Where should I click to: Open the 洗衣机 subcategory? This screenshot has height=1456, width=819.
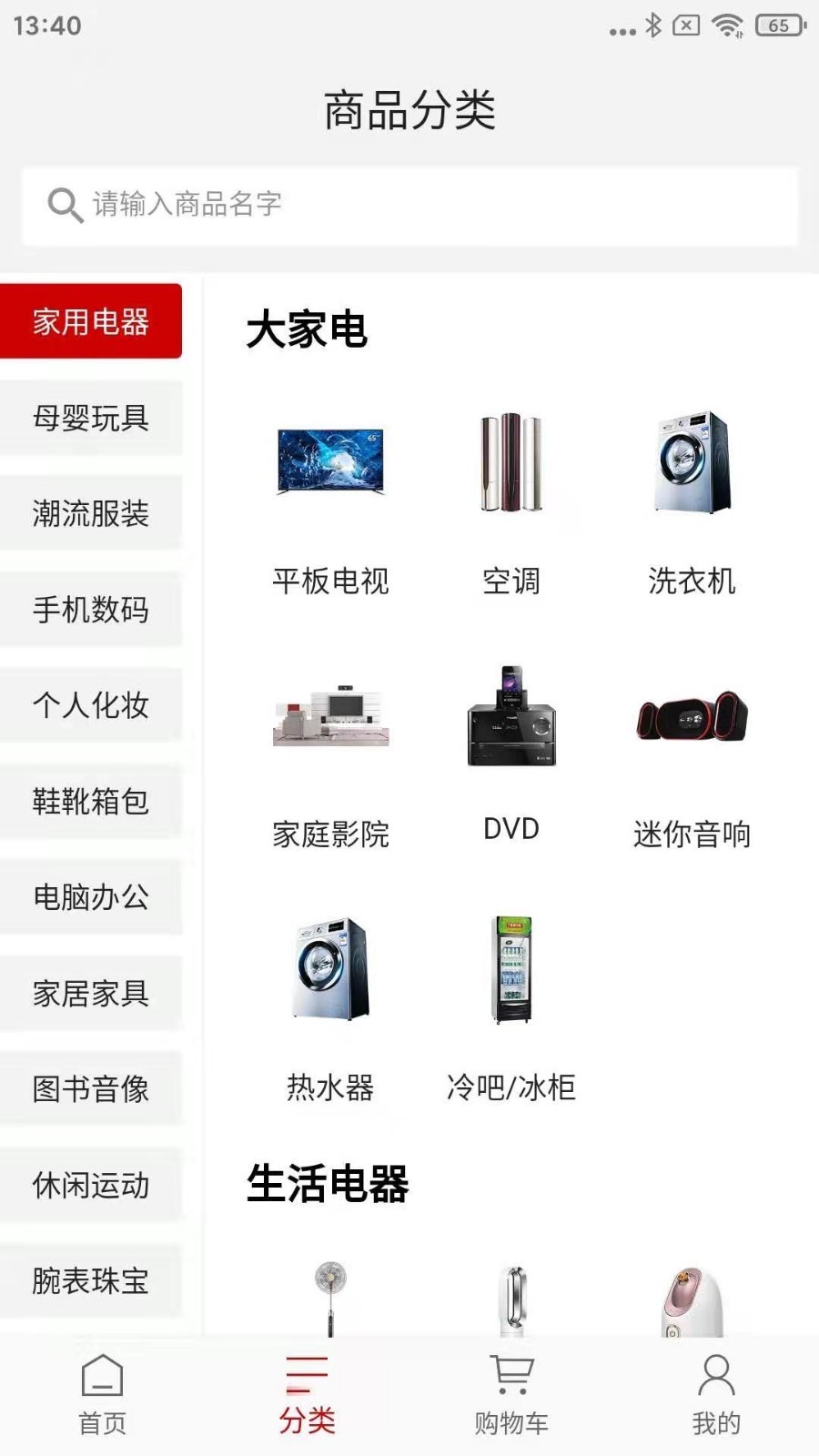click(x=692, y=500)
